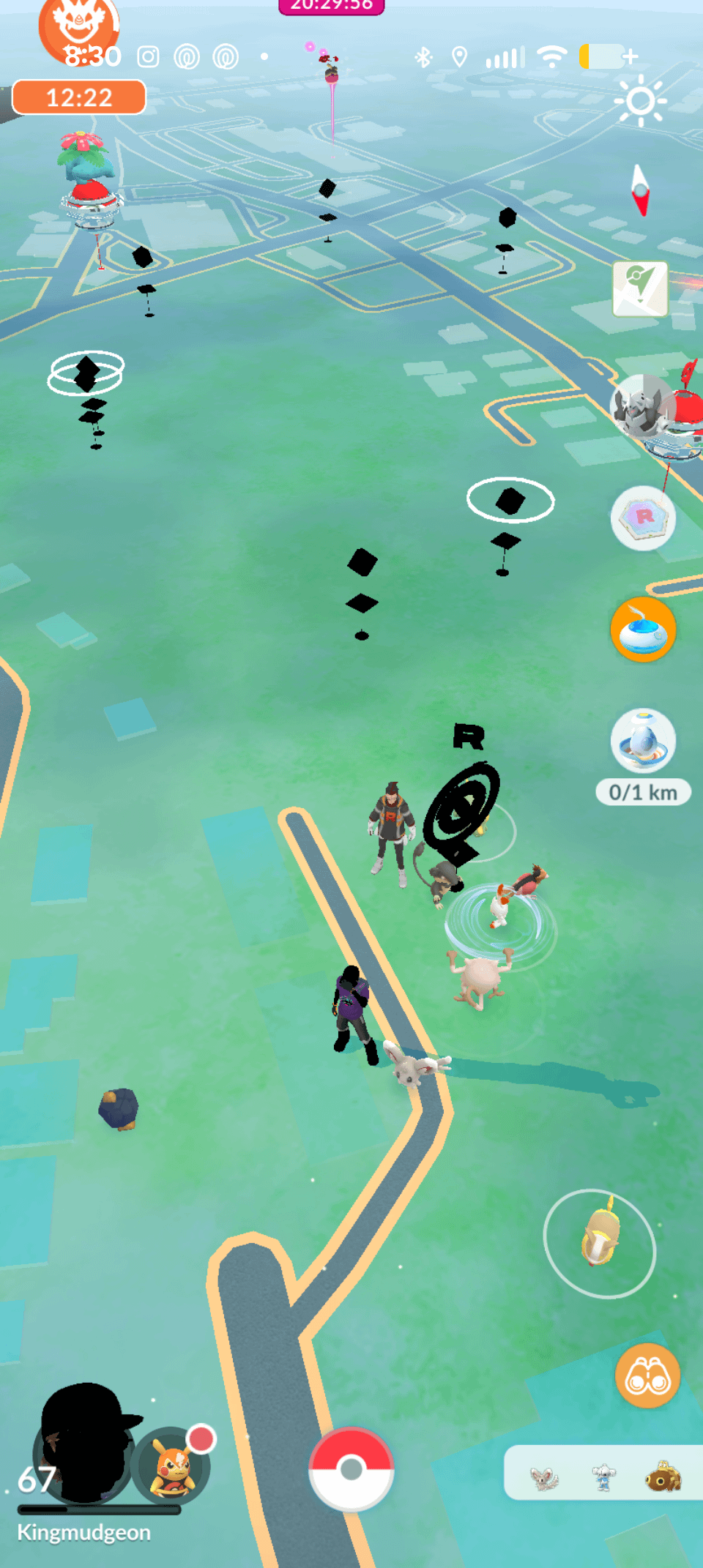703x1568 pixels.
Task: Encounter the wild Cinccino nearby
Action: tap(414, 1065)
